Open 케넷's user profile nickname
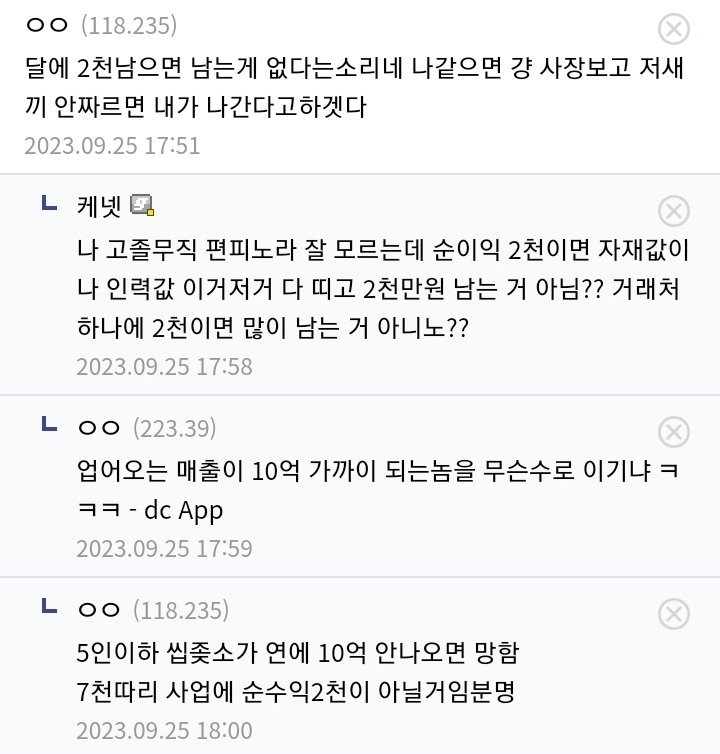Viewport: 720px width, 754px height. [99, 206]
